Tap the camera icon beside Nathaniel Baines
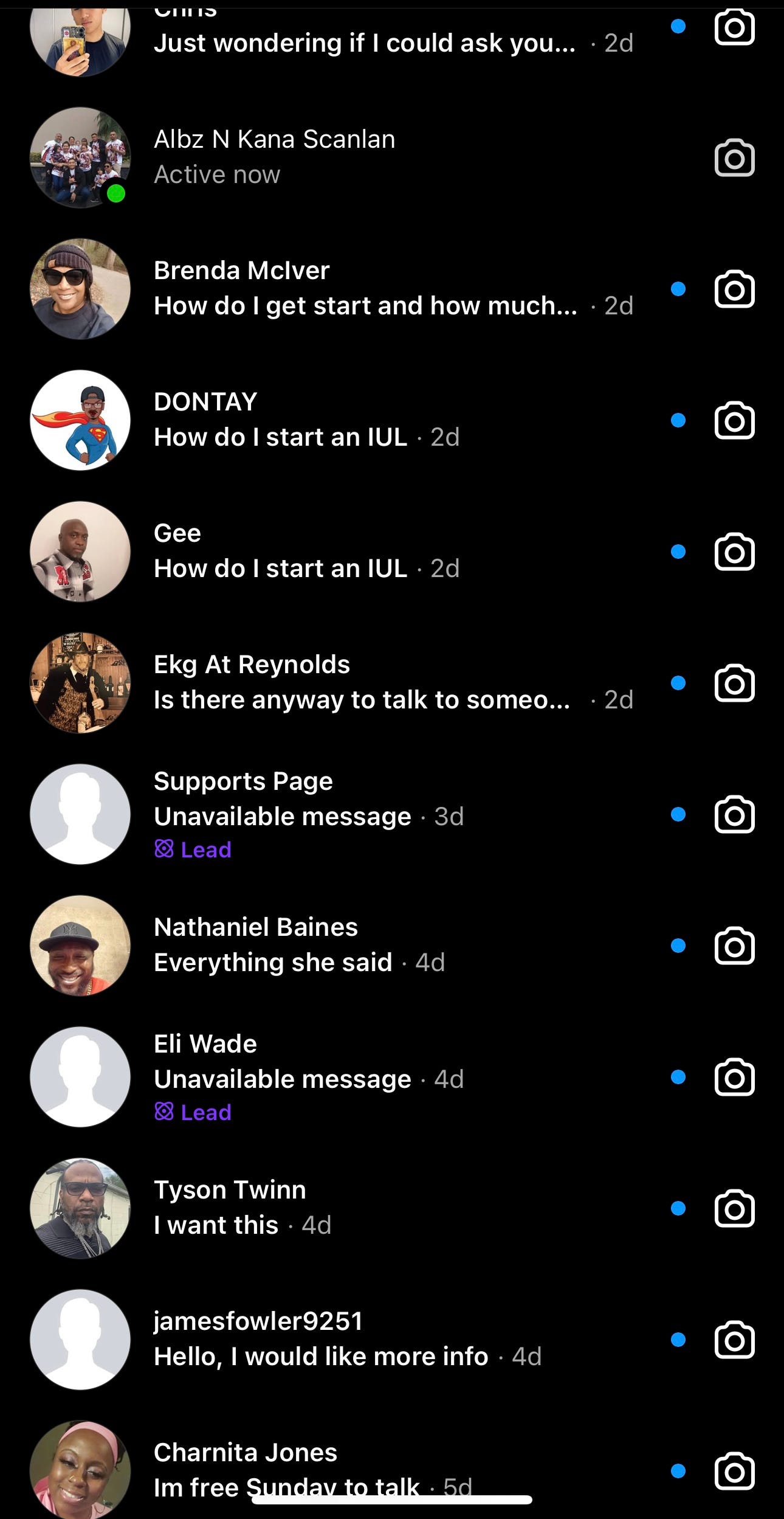The width and height of the screenshot is (784, 1519). [734, 946]
